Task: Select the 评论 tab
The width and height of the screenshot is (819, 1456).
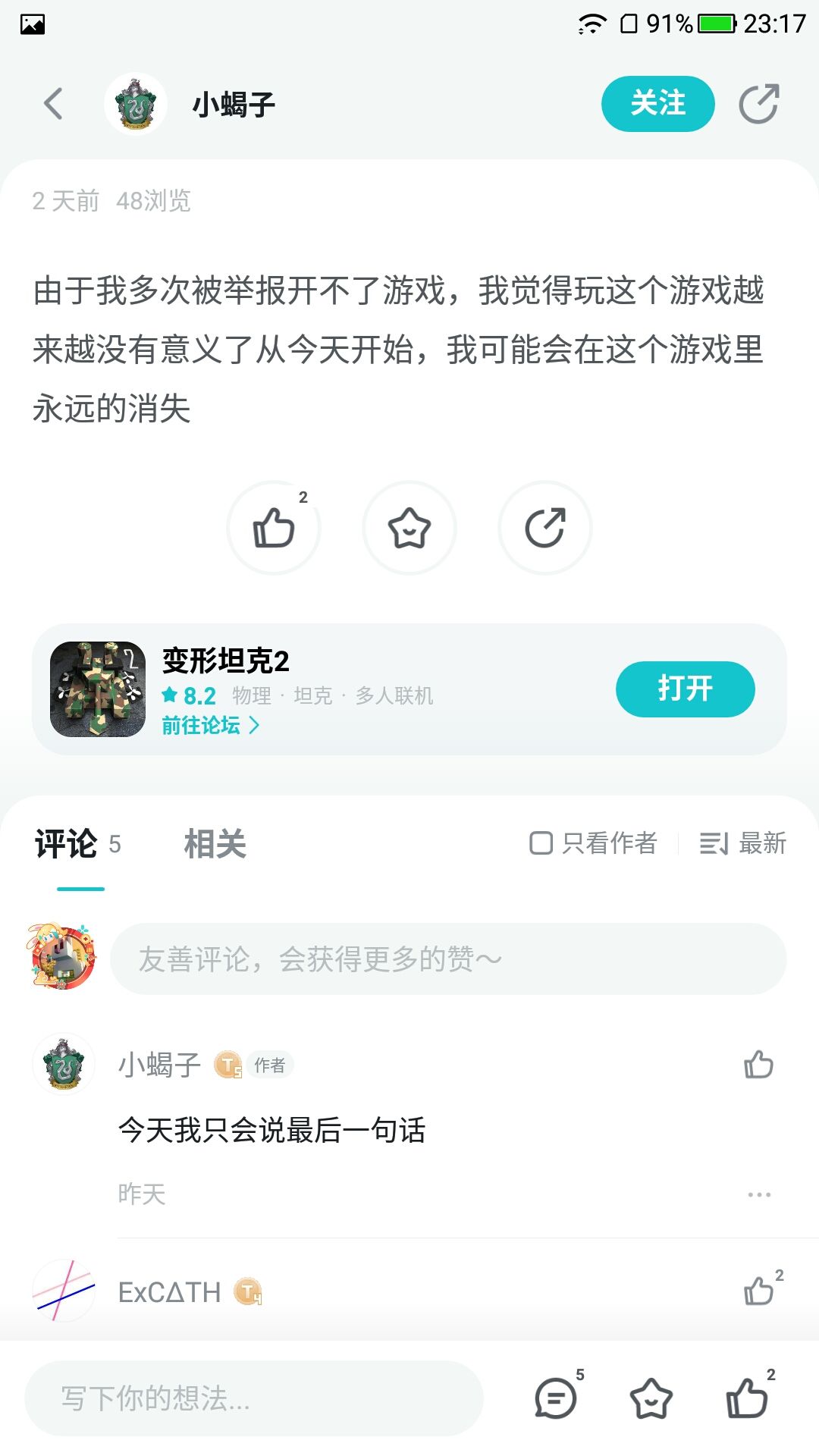Action: tap(67, 844)
